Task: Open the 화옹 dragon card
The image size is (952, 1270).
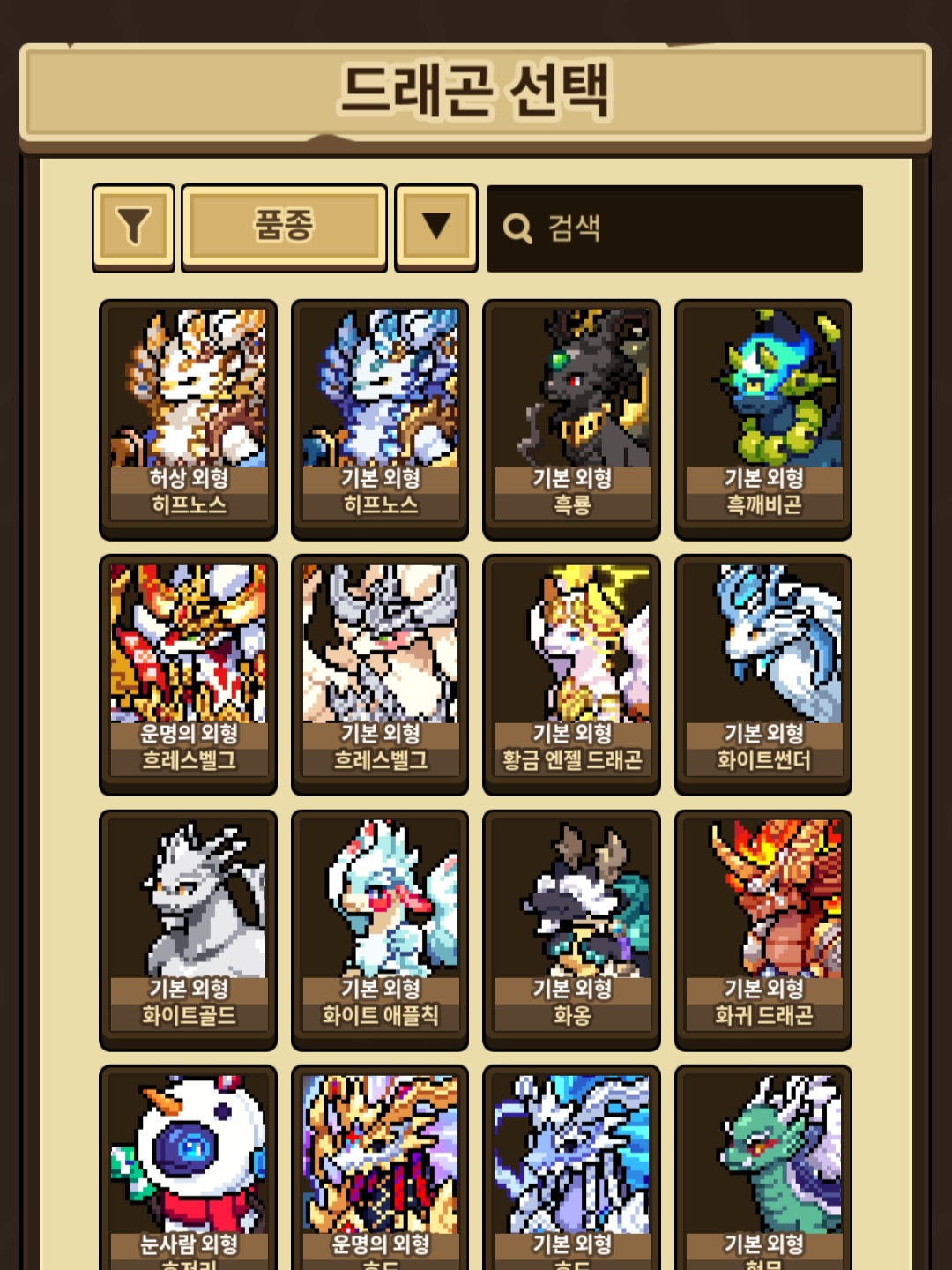Action: click(x=571, y=930)
